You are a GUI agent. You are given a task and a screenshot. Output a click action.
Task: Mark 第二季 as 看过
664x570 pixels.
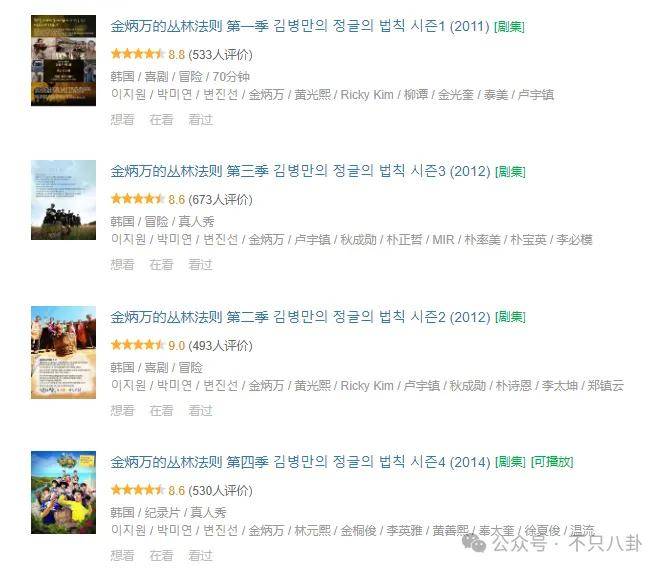(200, 410)
